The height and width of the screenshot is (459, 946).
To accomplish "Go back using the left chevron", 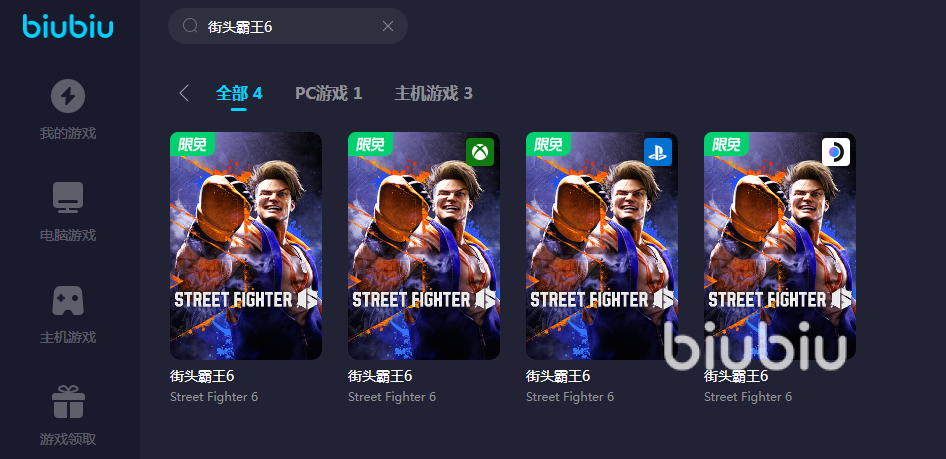I will click(184, 93).
